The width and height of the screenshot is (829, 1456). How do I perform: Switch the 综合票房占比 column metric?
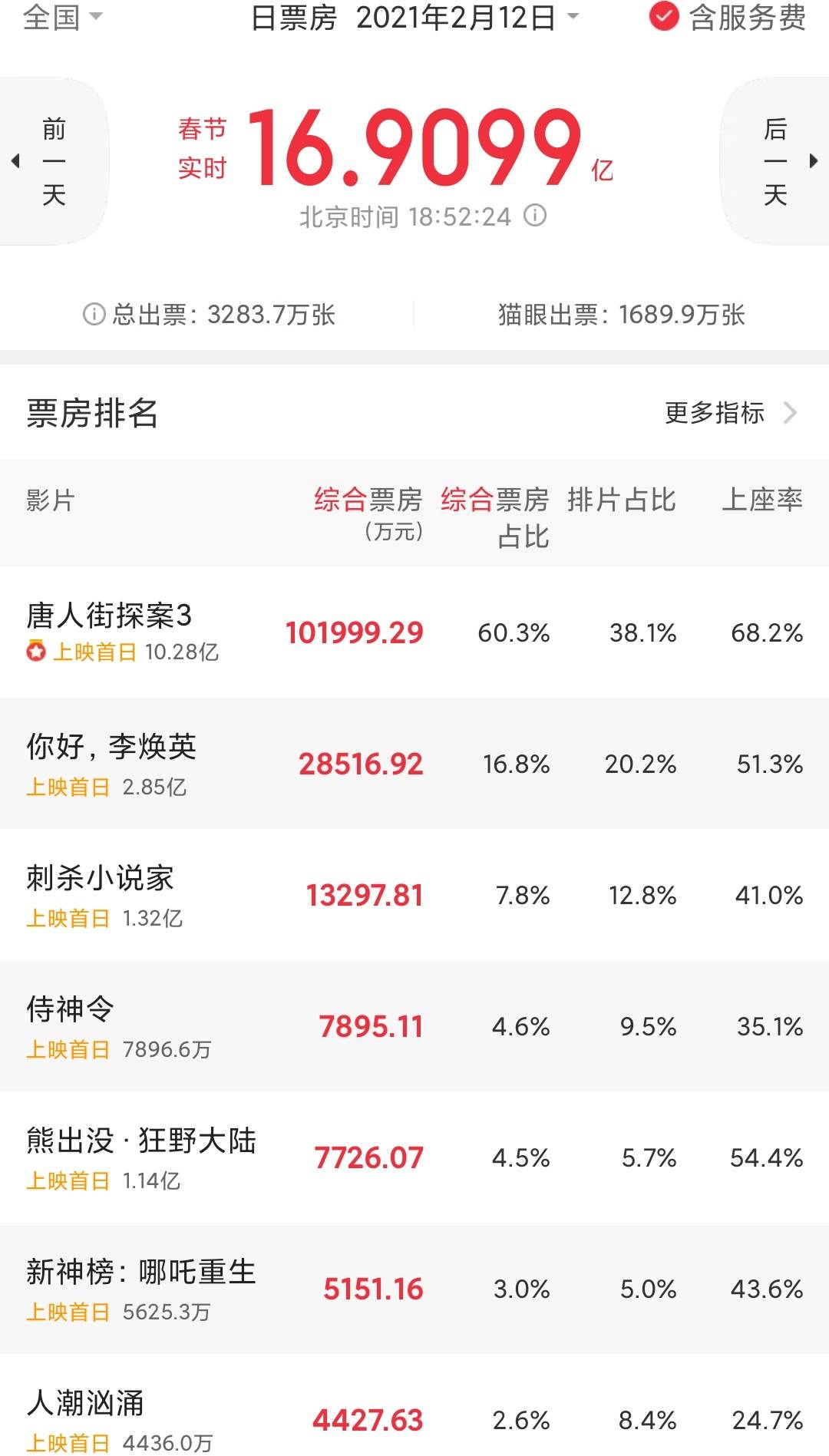tap(495, 517)
